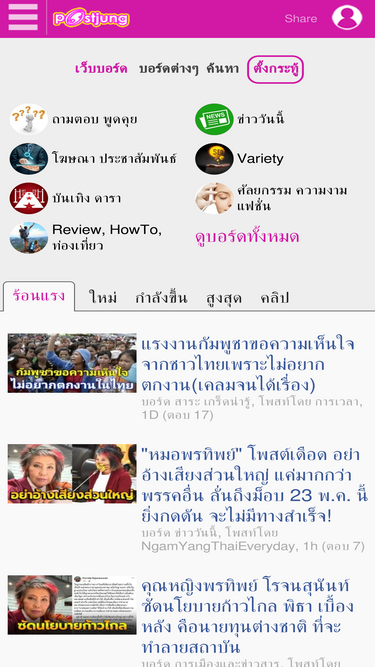Screen dimensions: 375x667
Task: Open the post about แรงงานกัมพูชา
Action: click(x=248, y=365)
